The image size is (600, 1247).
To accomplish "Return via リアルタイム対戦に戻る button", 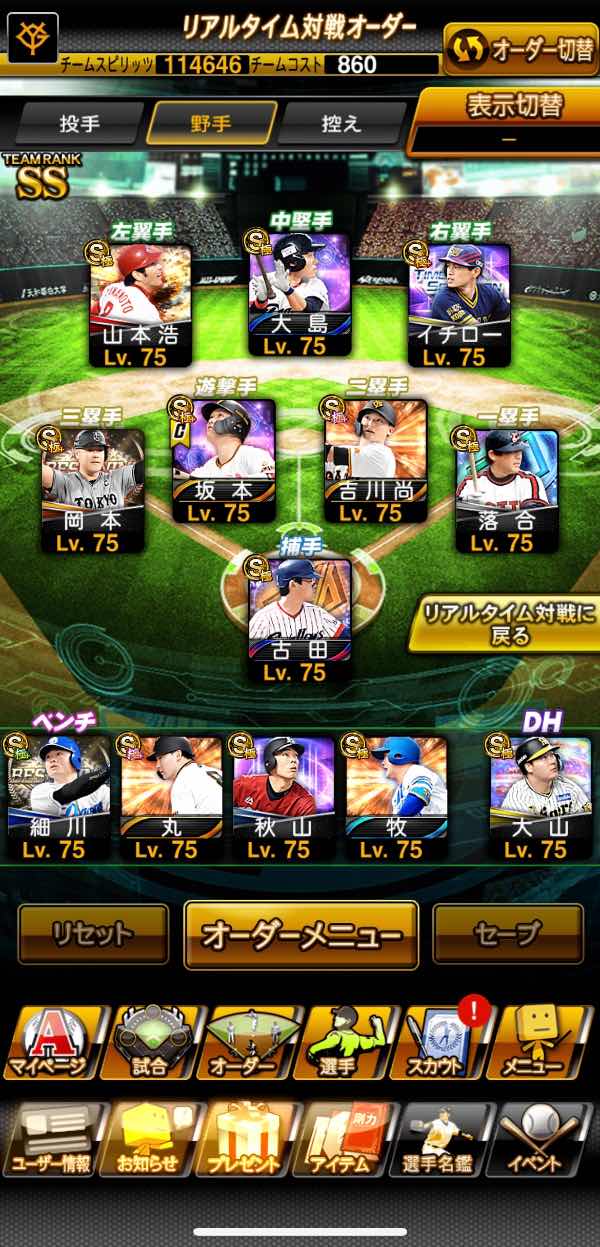I will tap(509, 624).
